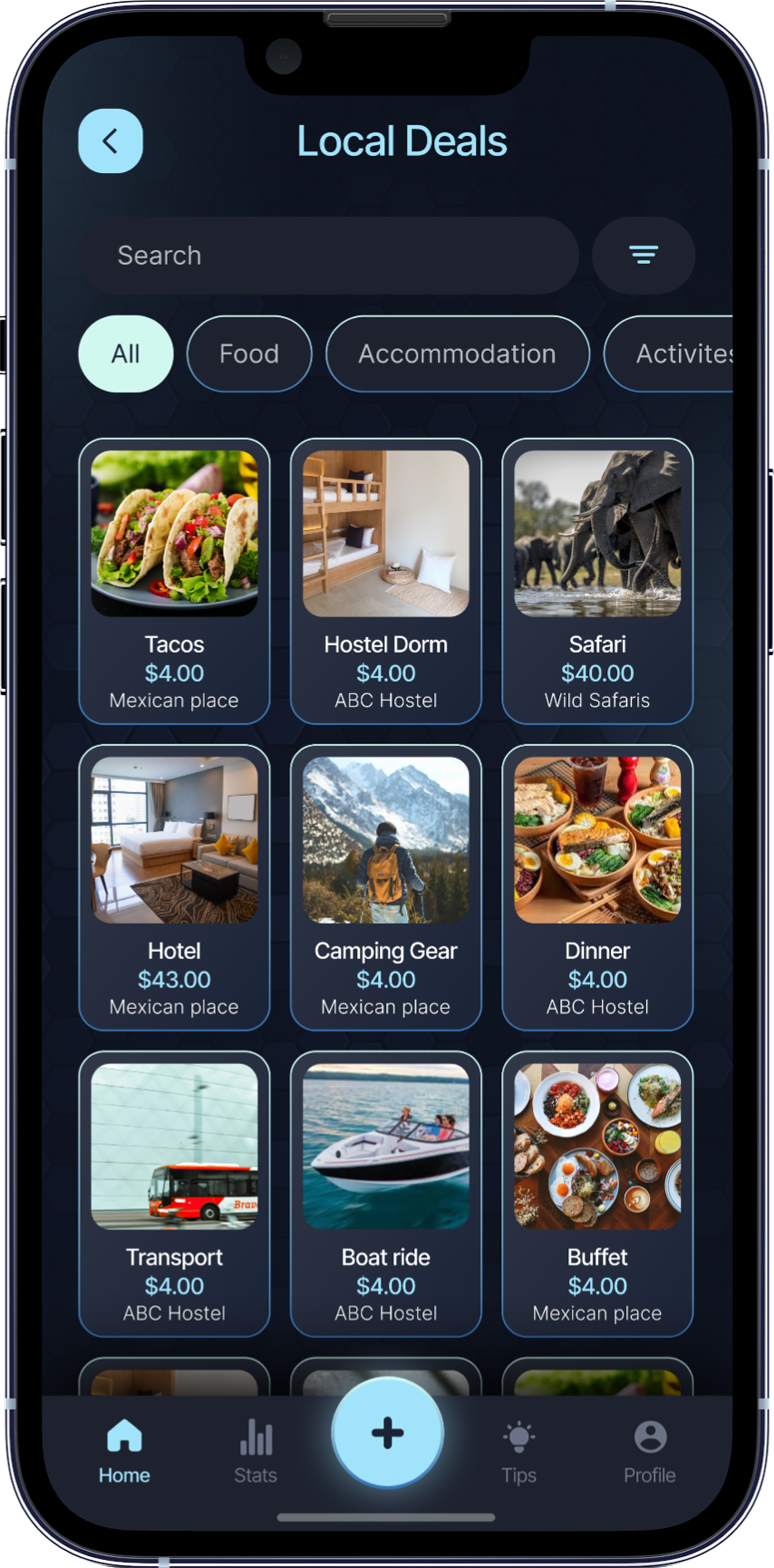Show Accommodation deals
The width and height of the screenshot is (774, 1568).
pyautogui.click(x=457, y=353)
